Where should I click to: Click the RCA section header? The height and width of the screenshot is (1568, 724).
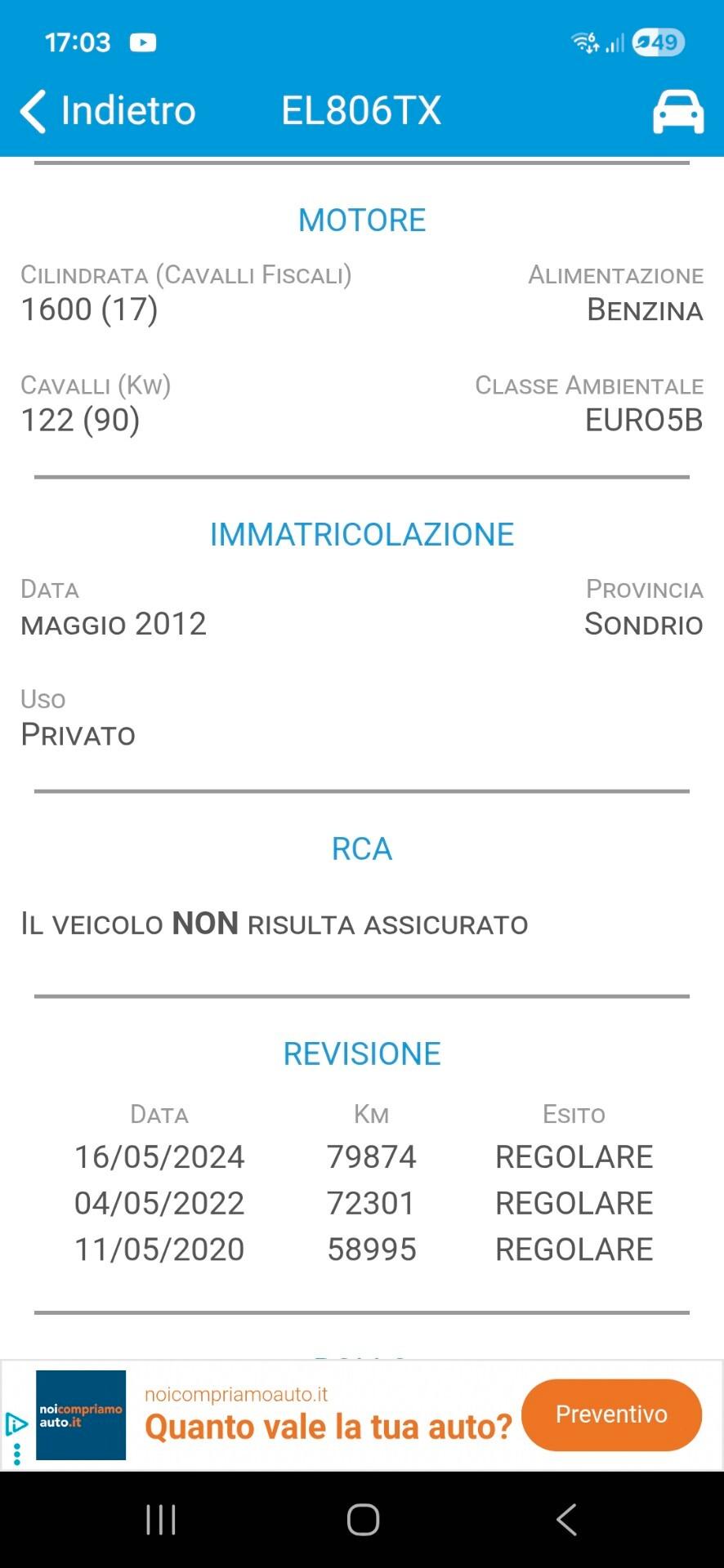coord(361,849)
